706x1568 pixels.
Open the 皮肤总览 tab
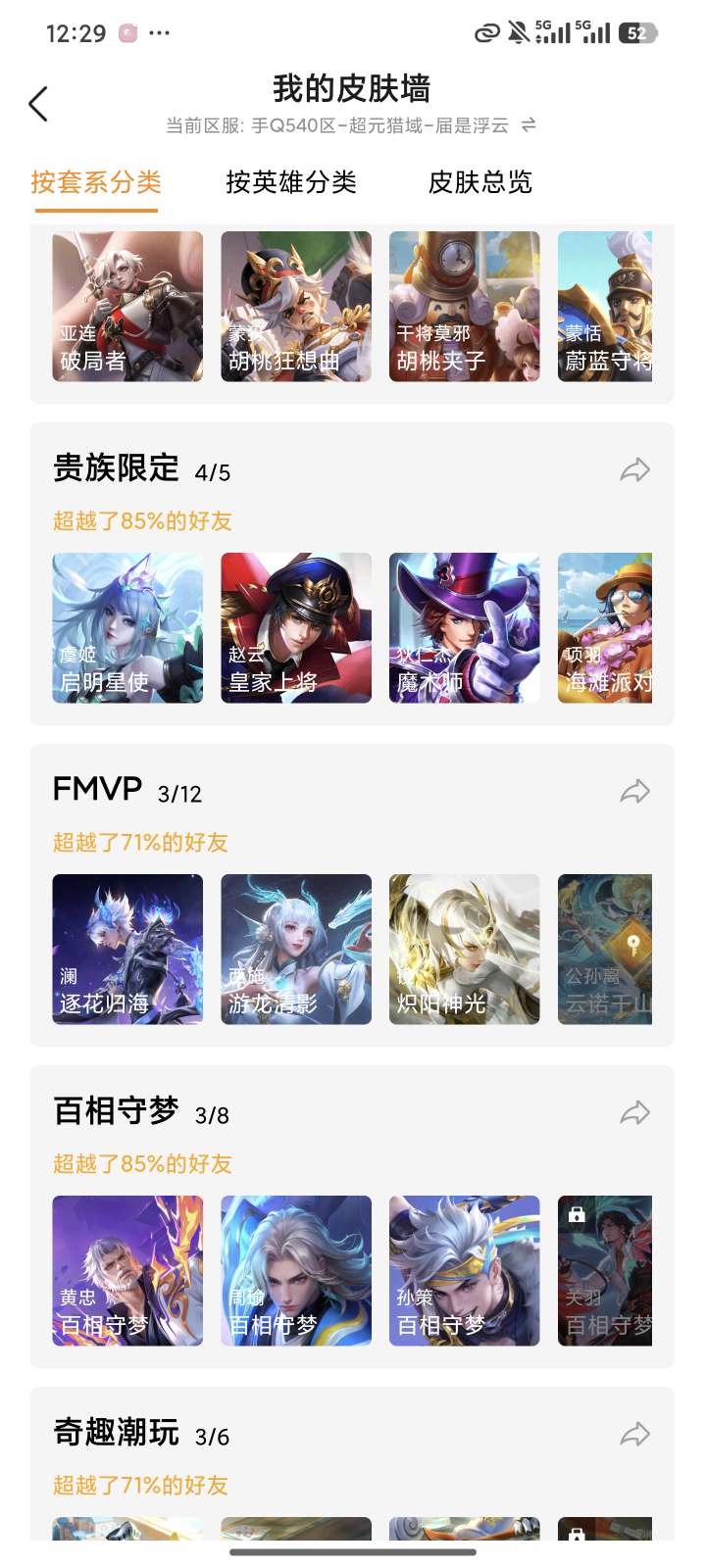[x=480, y=182]
